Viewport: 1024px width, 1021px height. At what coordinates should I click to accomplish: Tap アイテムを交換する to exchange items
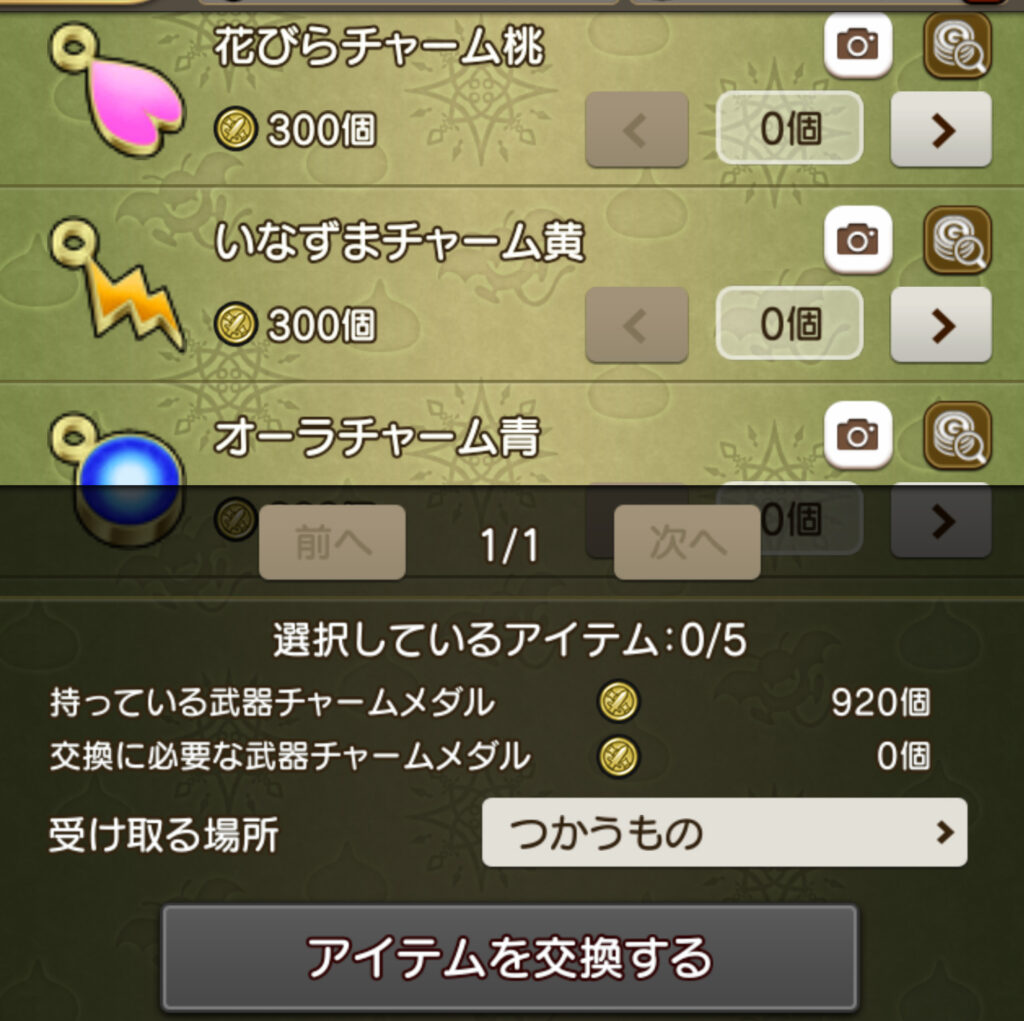coord(510,958)
